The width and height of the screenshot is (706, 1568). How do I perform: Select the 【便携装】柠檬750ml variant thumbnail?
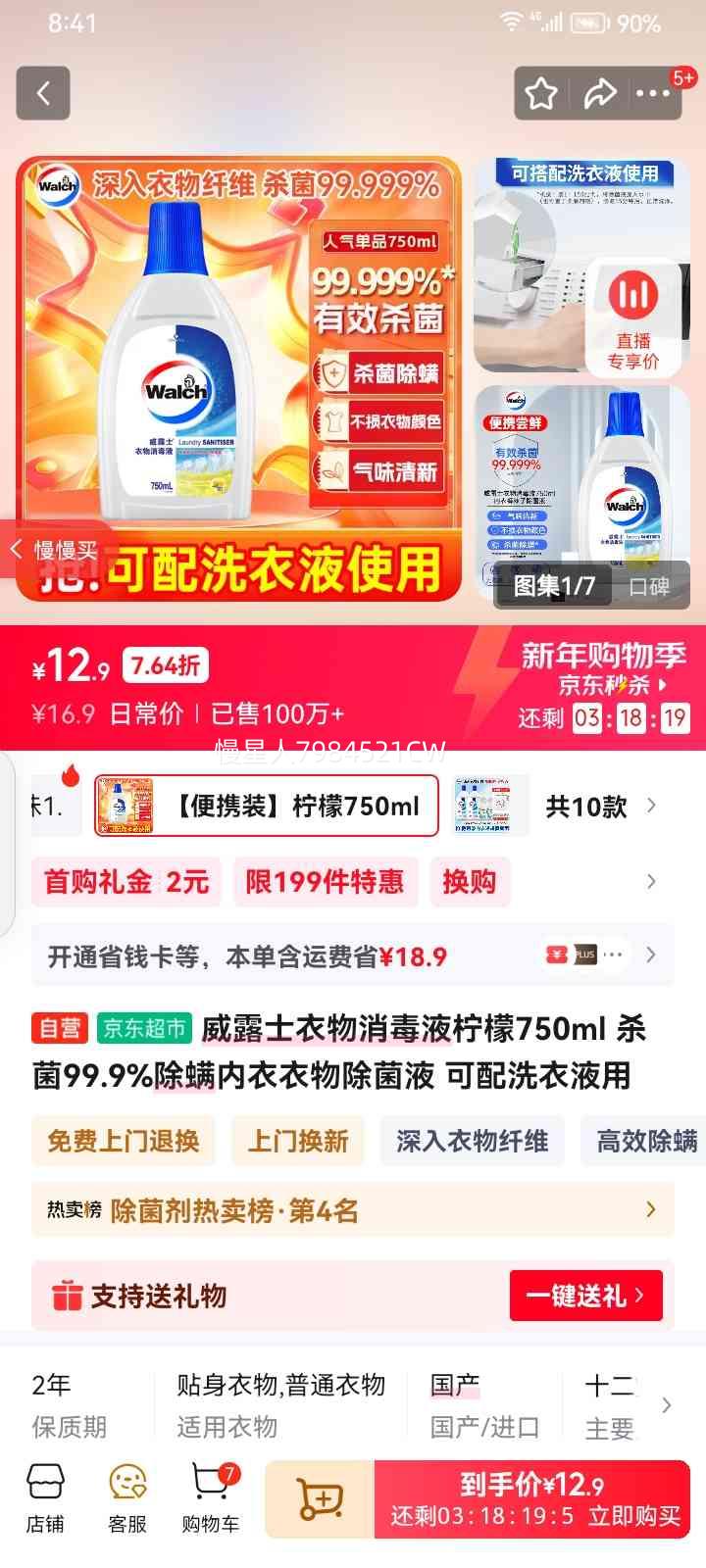[x=267, y=806]
